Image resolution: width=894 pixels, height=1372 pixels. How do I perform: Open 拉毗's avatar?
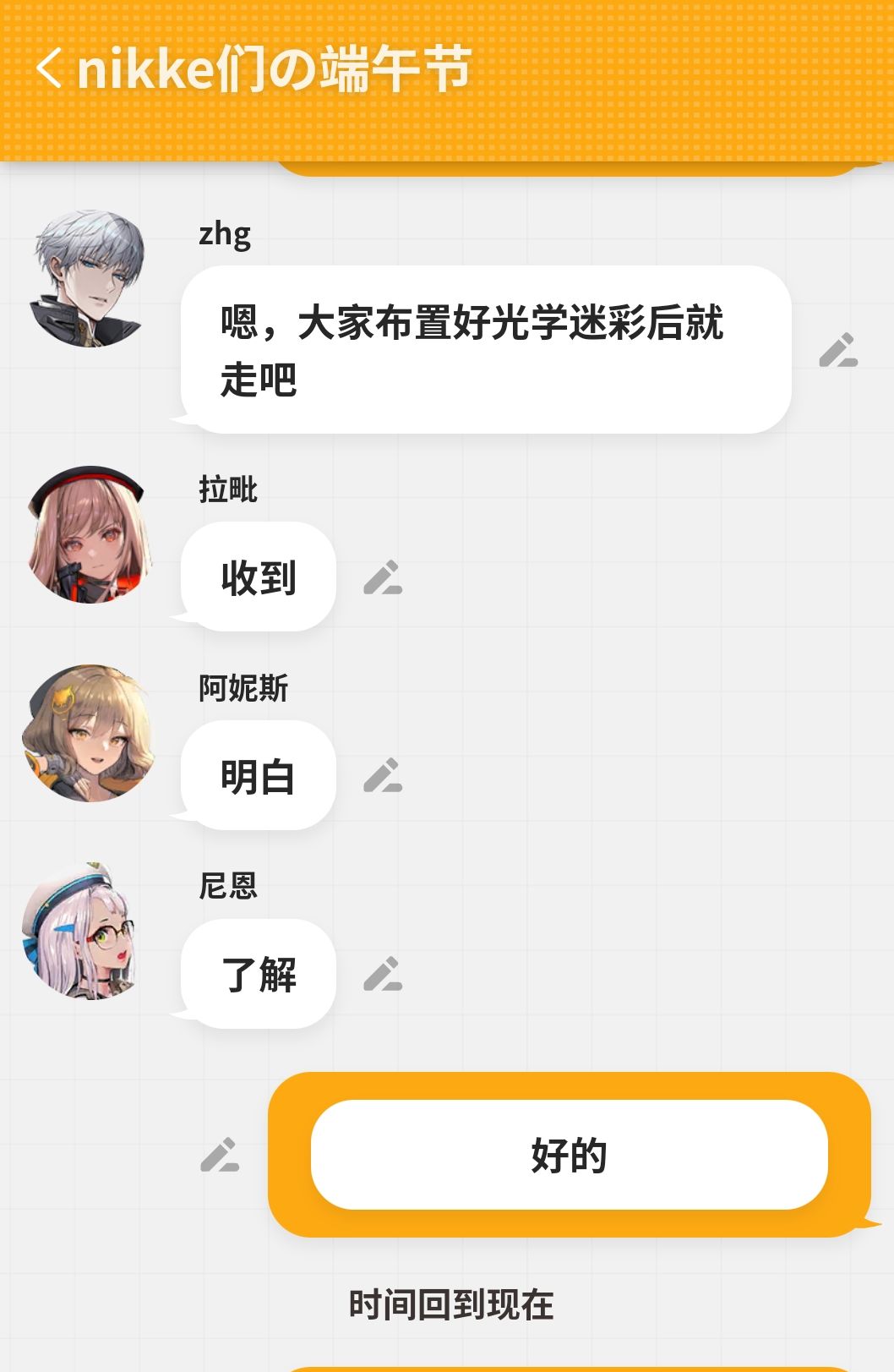click(90, 534)
